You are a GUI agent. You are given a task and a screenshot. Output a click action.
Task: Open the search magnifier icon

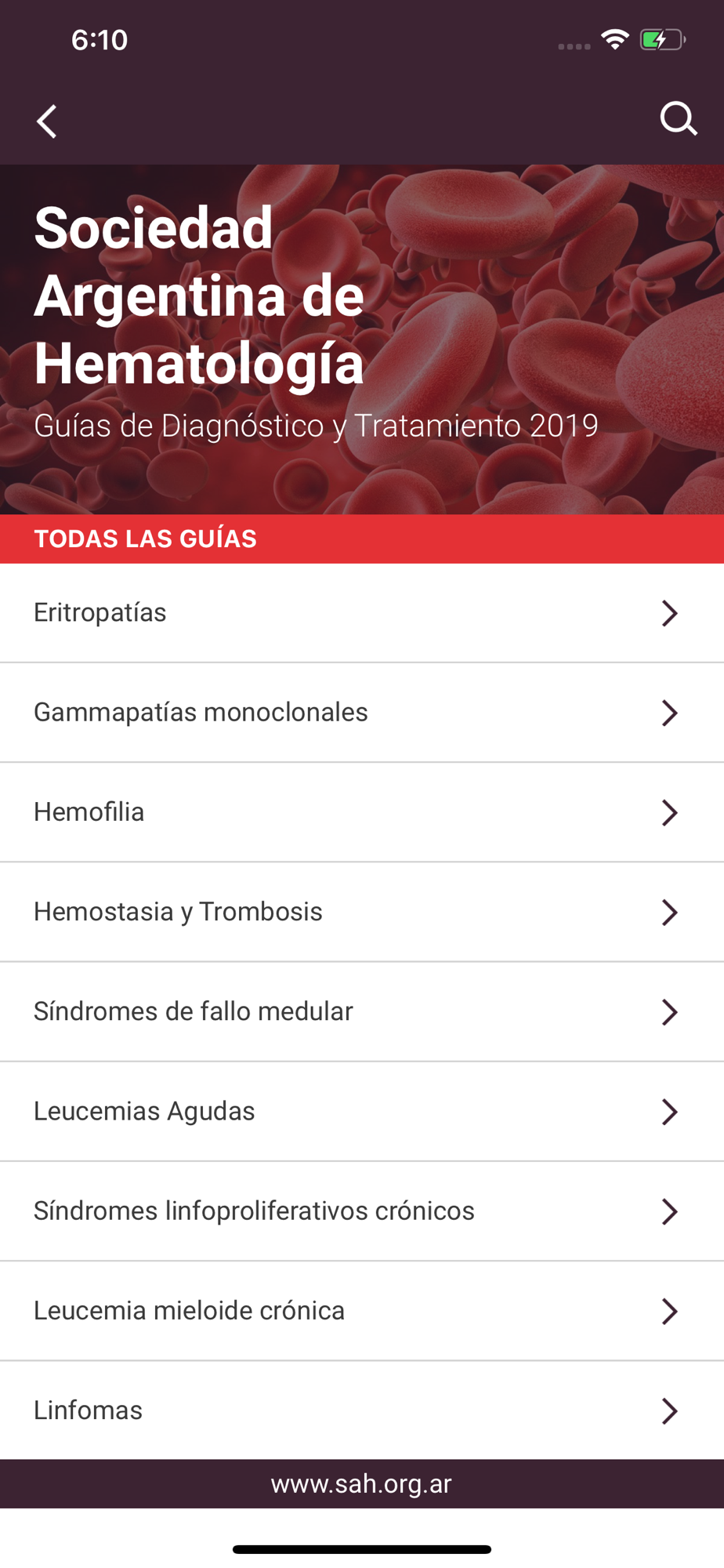678,119
